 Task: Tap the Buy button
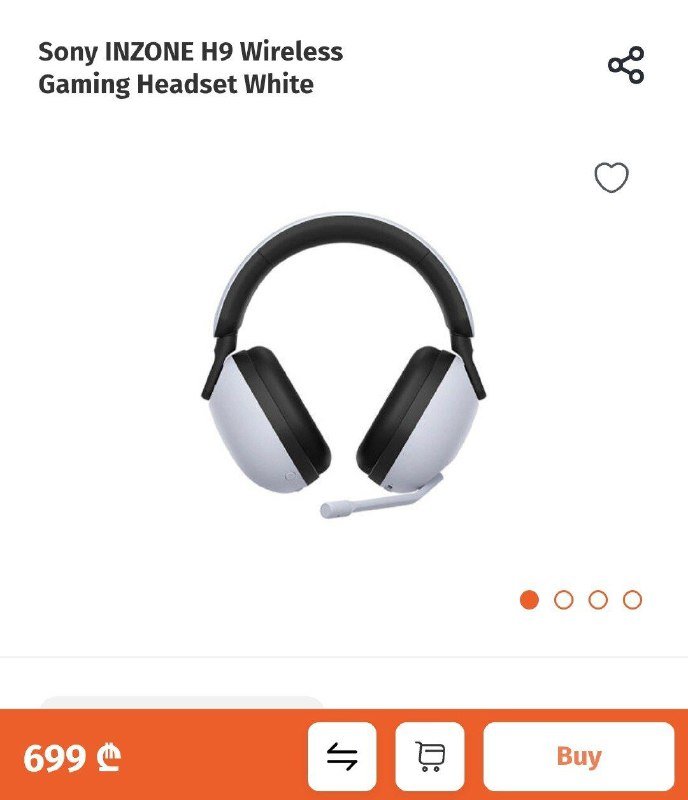click(578, 756)
